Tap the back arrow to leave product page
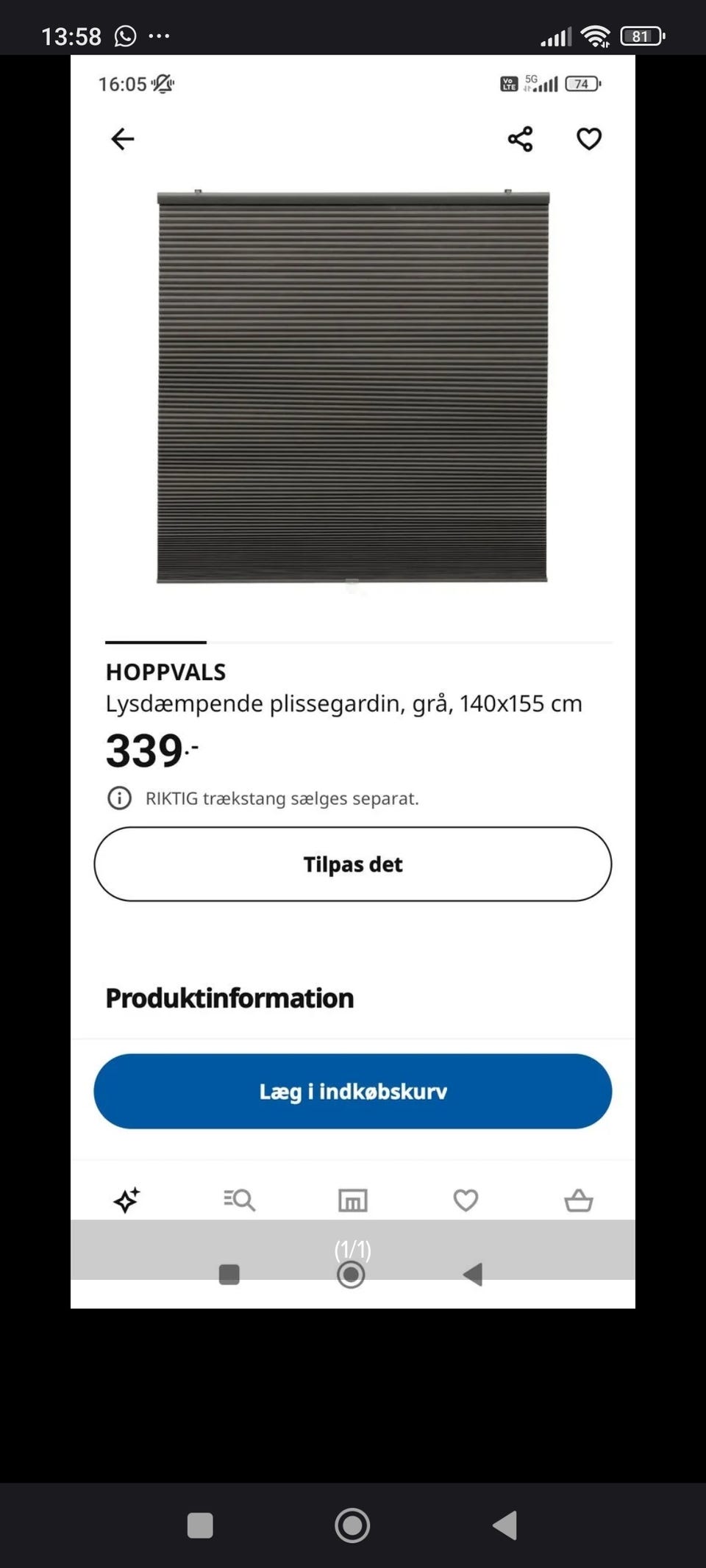Viewport: 706px width, 1568px height. tap(122, 138)
